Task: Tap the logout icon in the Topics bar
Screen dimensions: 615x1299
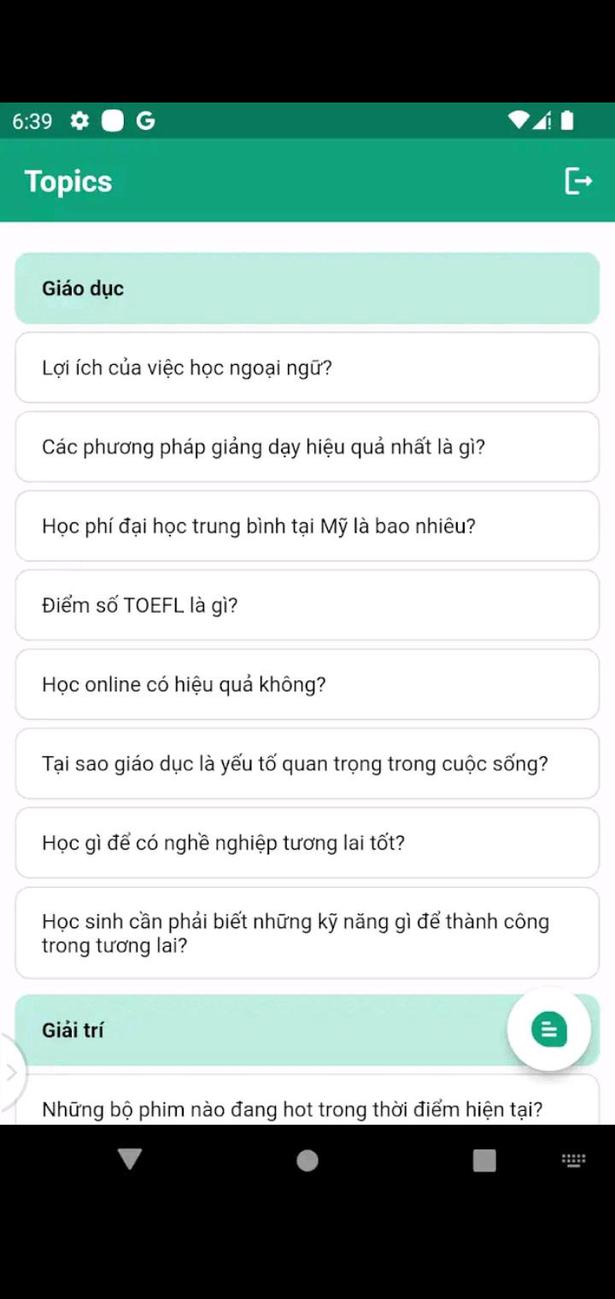Action: coord(578,181)
